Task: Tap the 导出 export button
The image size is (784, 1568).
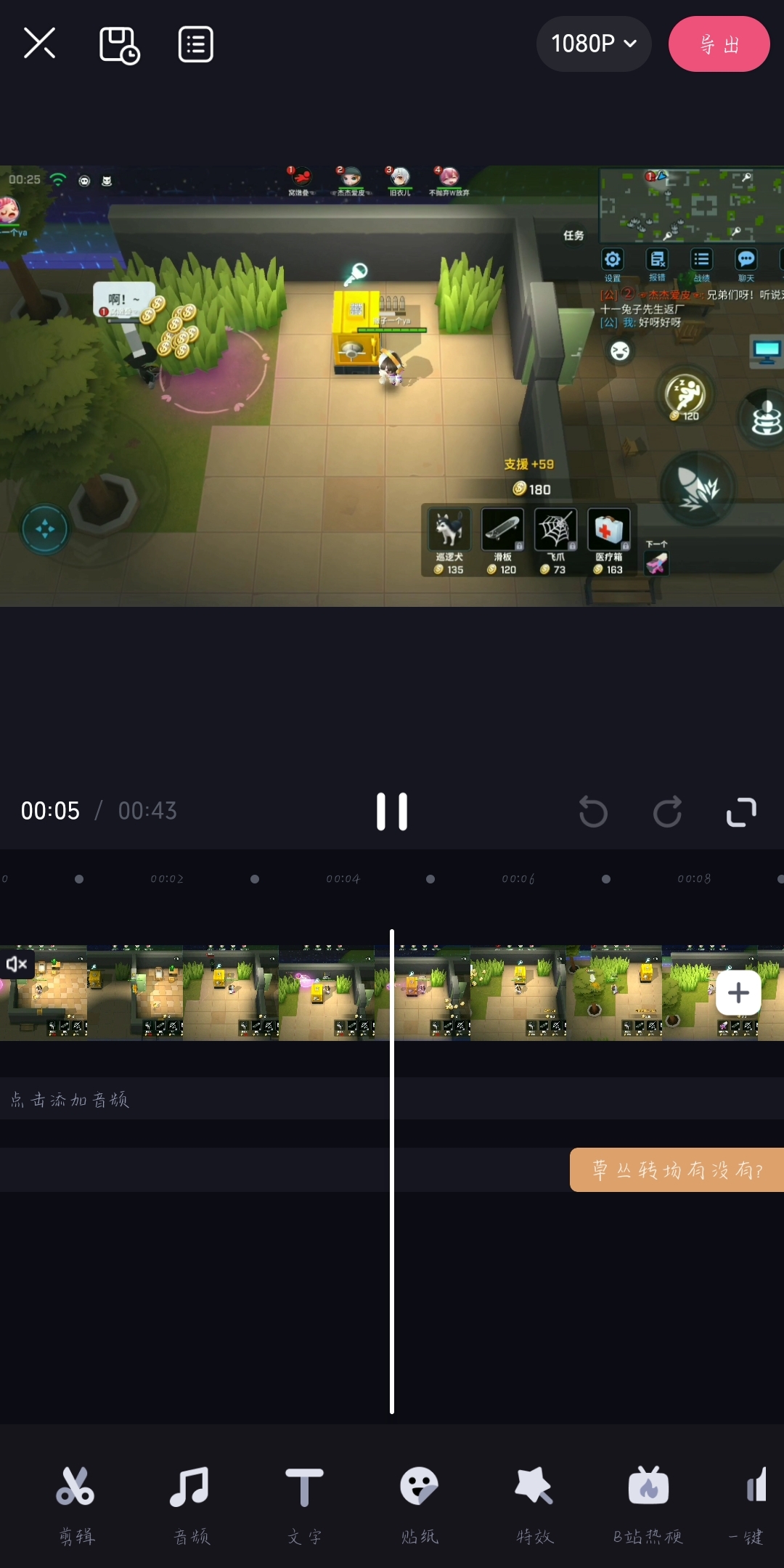Action: point(719,44)
